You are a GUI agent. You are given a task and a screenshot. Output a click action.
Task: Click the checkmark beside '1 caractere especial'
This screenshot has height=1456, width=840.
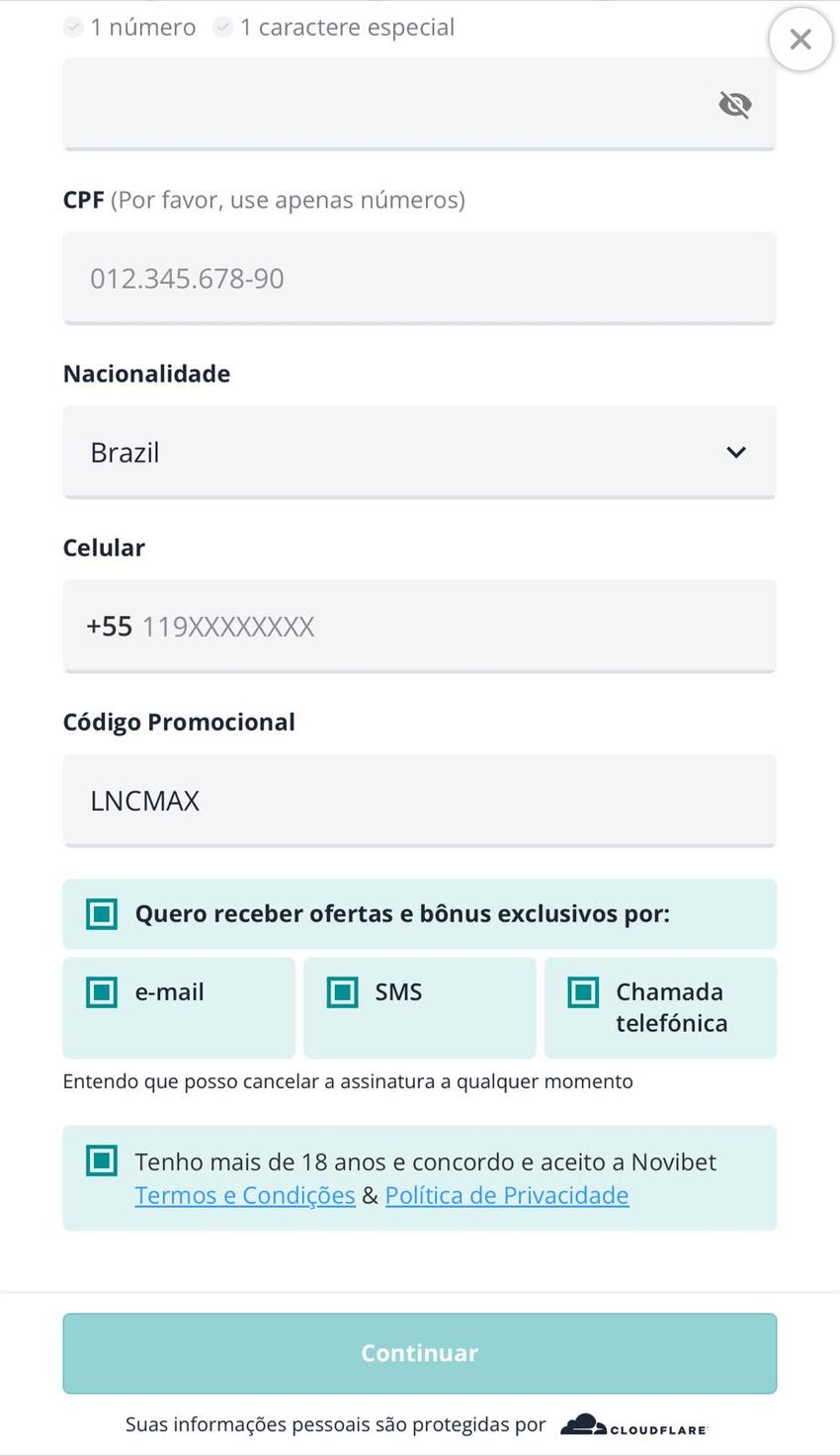point(222,27)
